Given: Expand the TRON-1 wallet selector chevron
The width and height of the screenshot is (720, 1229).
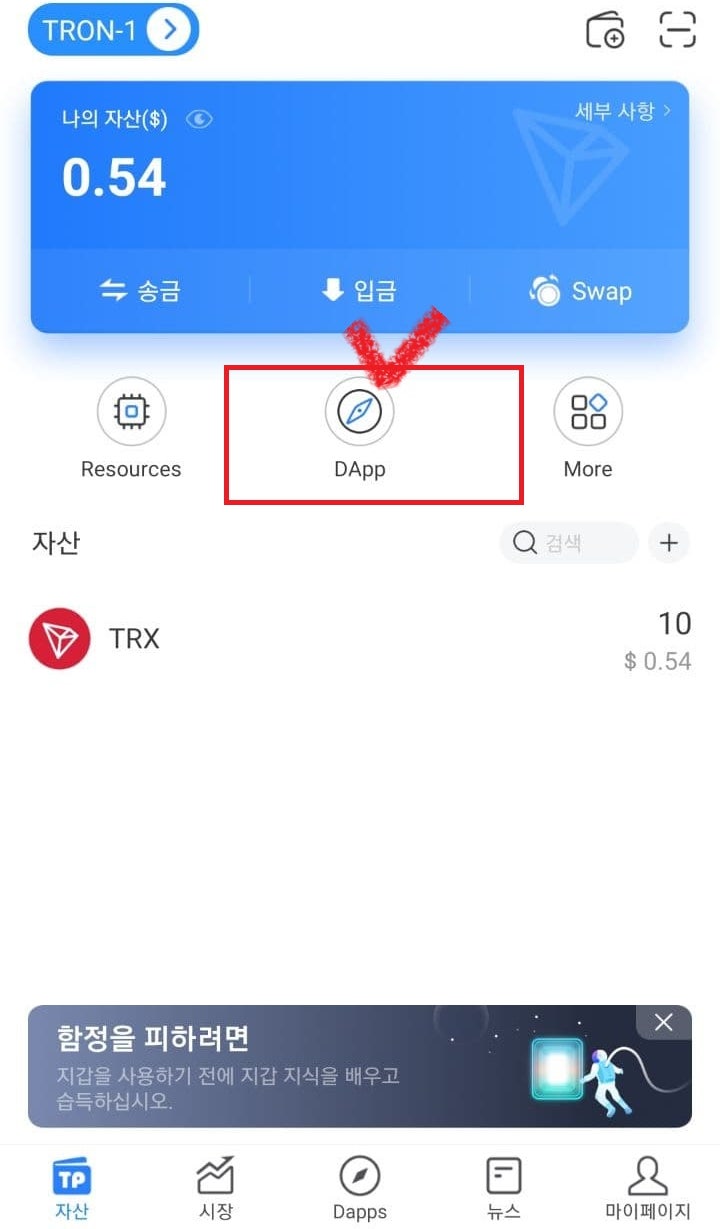Looking at the screenshot, I should pos(170,30).
